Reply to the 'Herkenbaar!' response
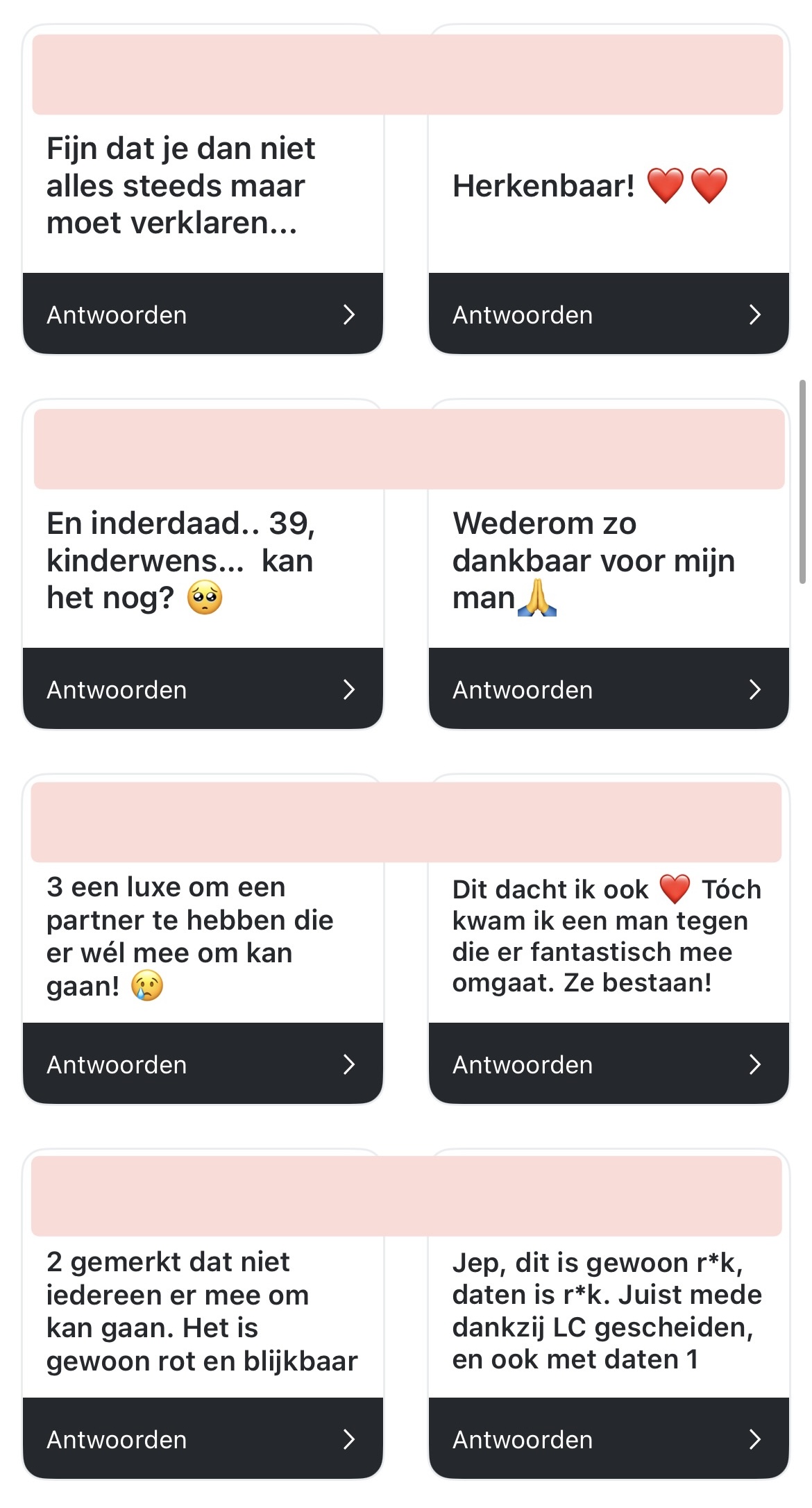The image size is (812, 1508). click(x=608, y=315)
